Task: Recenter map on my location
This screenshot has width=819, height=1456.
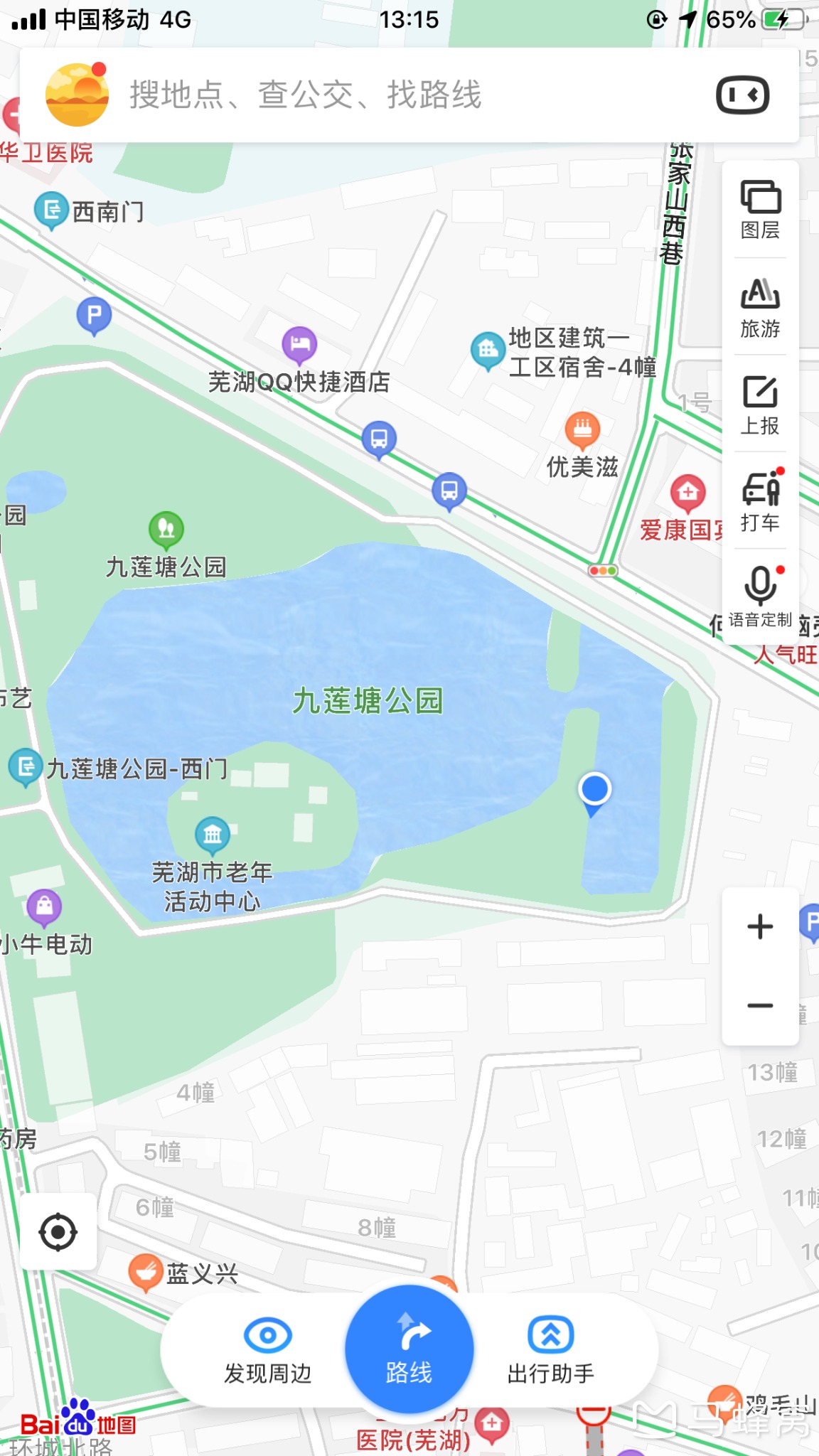Action: pos(58,1232)
